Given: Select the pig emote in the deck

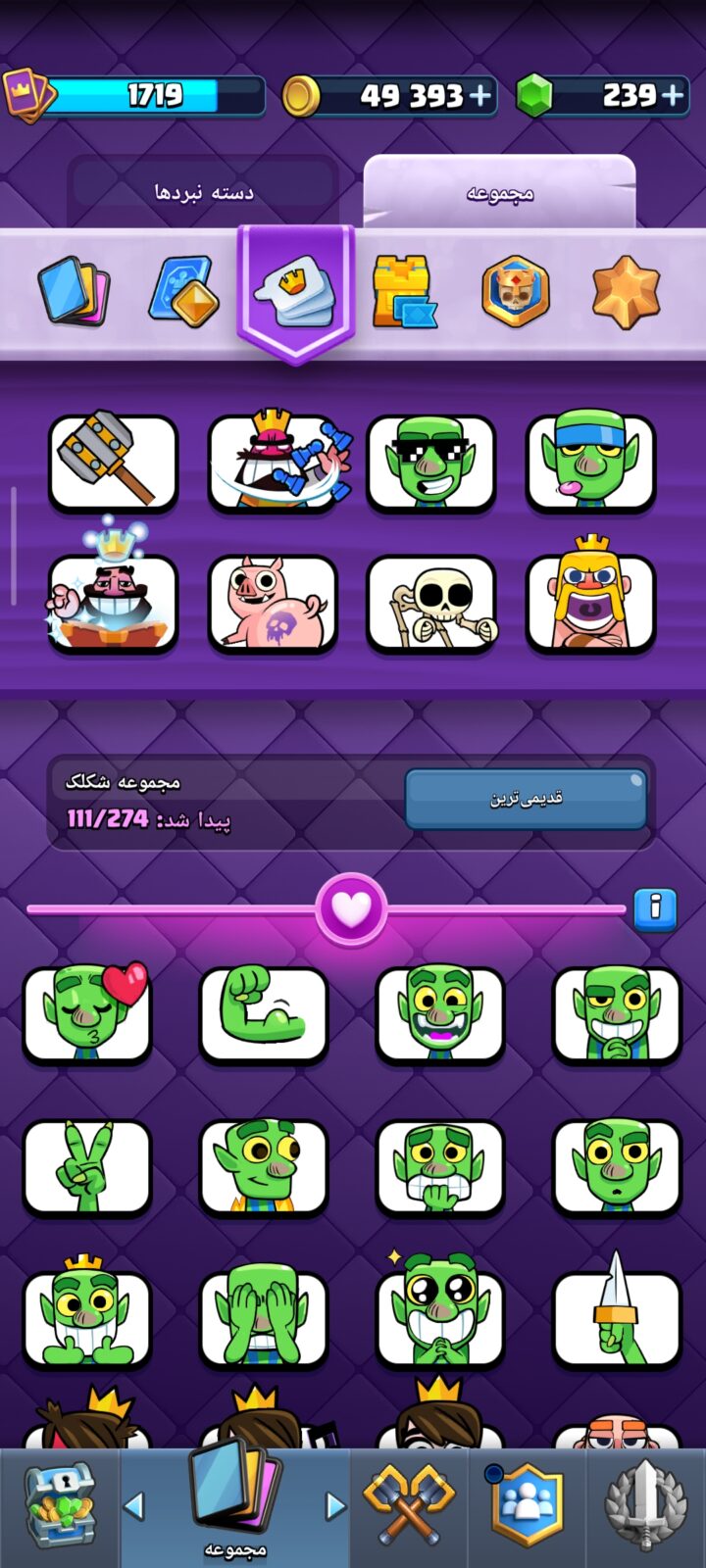Looking at the screenshot, I should tap(273, 603).
